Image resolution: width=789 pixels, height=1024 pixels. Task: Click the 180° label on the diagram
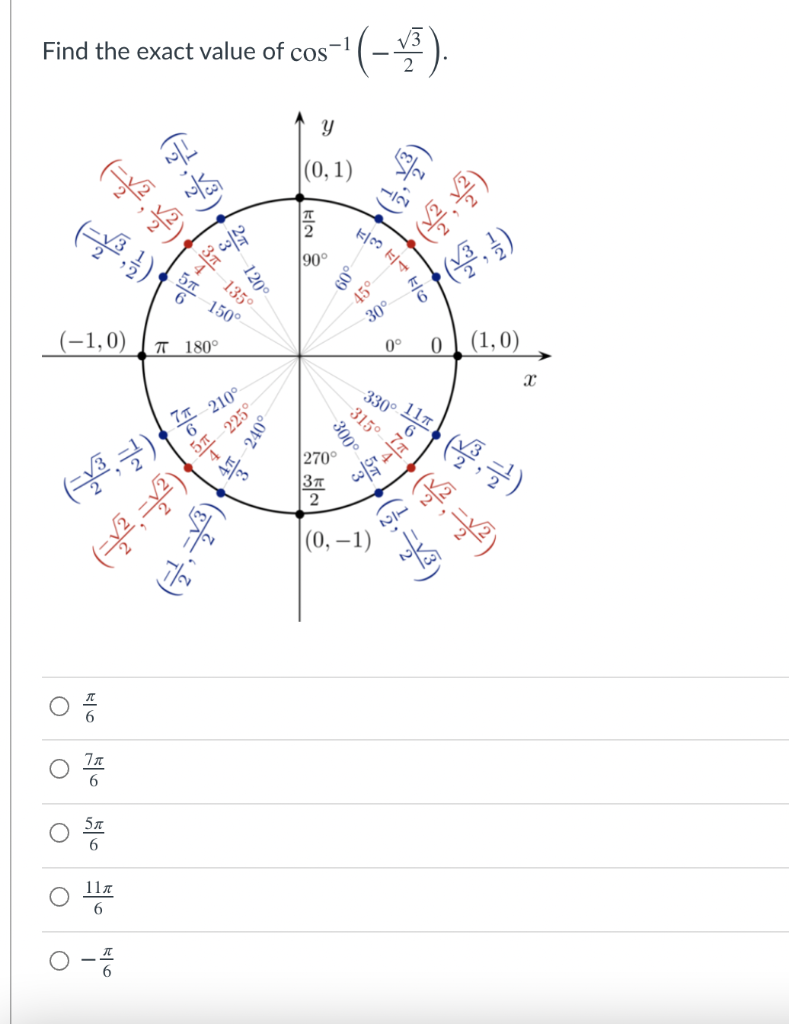[201, 345]
